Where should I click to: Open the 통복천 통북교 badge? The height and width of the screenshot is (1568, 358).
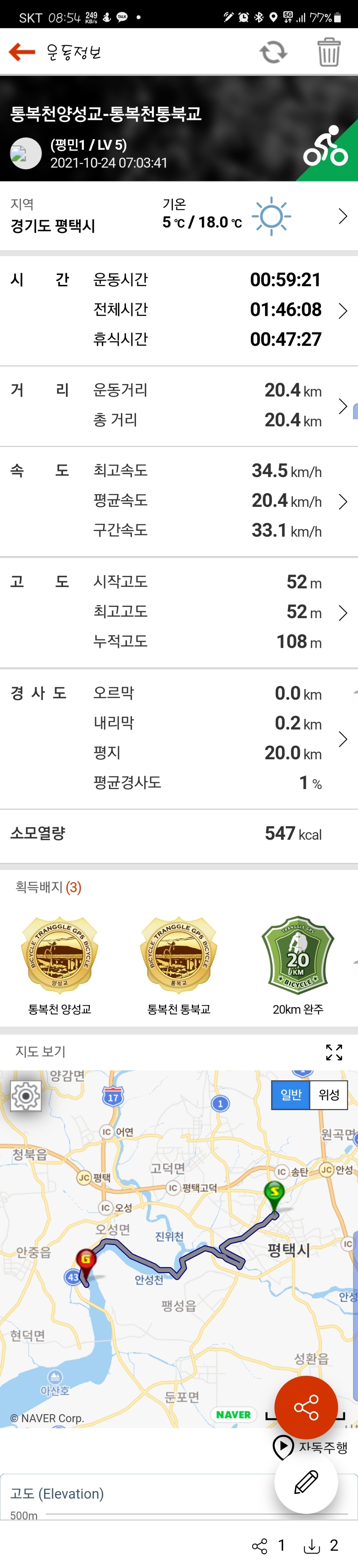click(x=178, y=956)
